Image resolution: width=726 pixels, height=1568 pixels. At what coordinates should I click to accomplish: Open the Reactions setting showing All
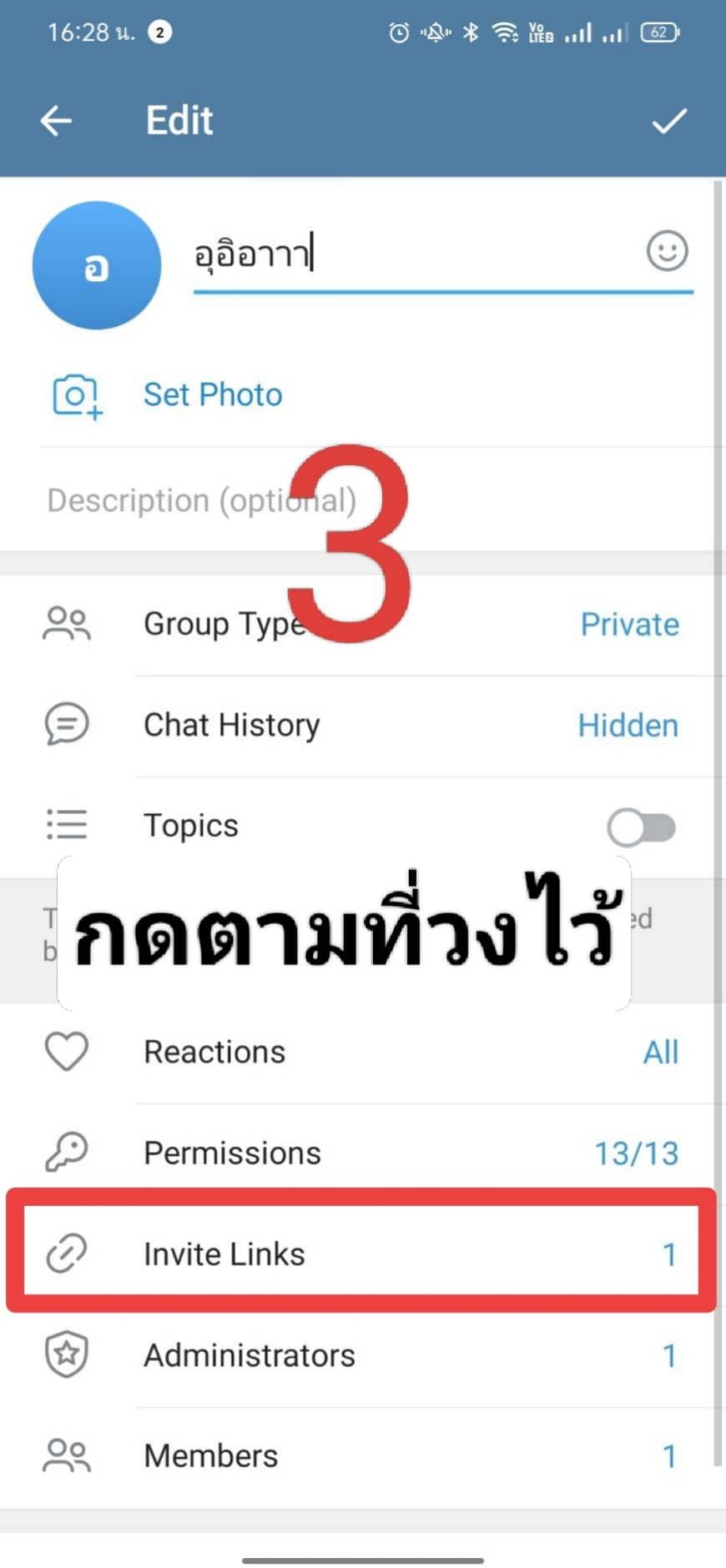click(363, 1052)
